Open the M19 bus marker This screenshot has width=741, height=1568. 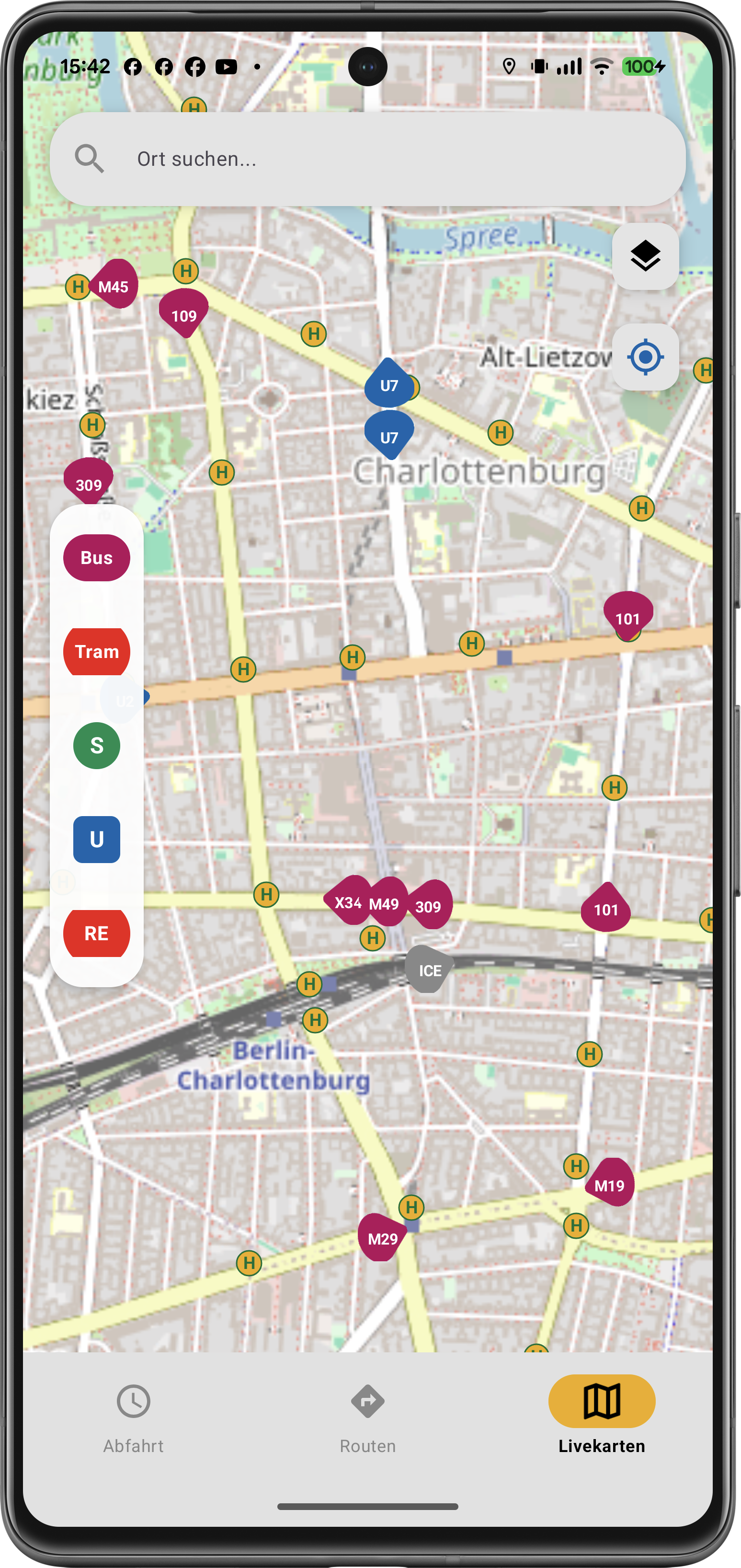tap(610, 1185)
